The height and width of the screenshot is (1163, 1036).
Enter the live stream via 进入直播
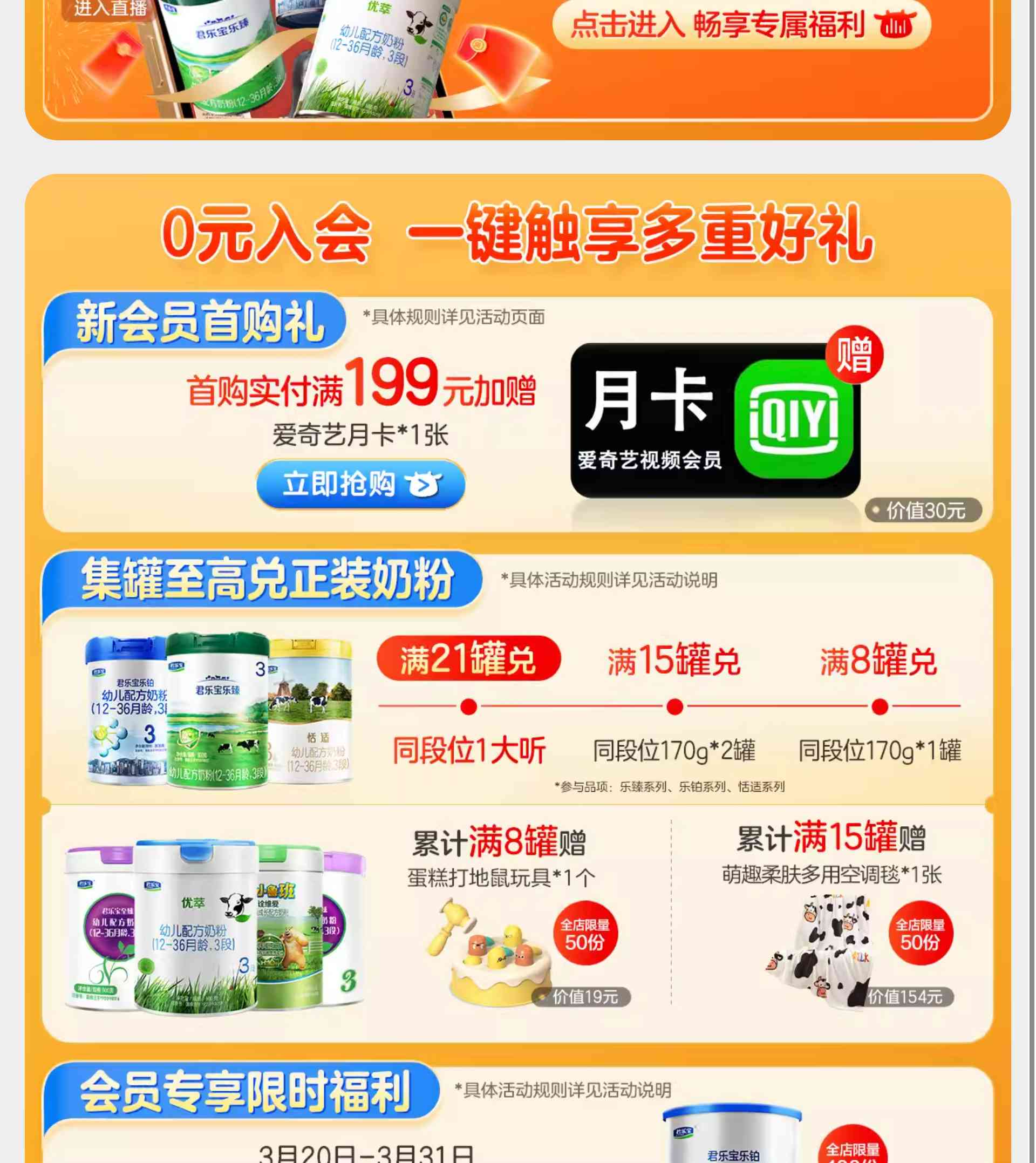(x=110, y=8)
